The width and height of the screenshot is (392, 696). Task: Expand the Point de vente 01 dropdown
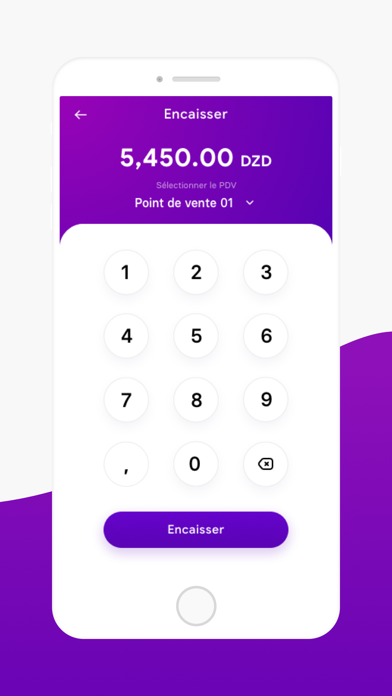(194, 203)
